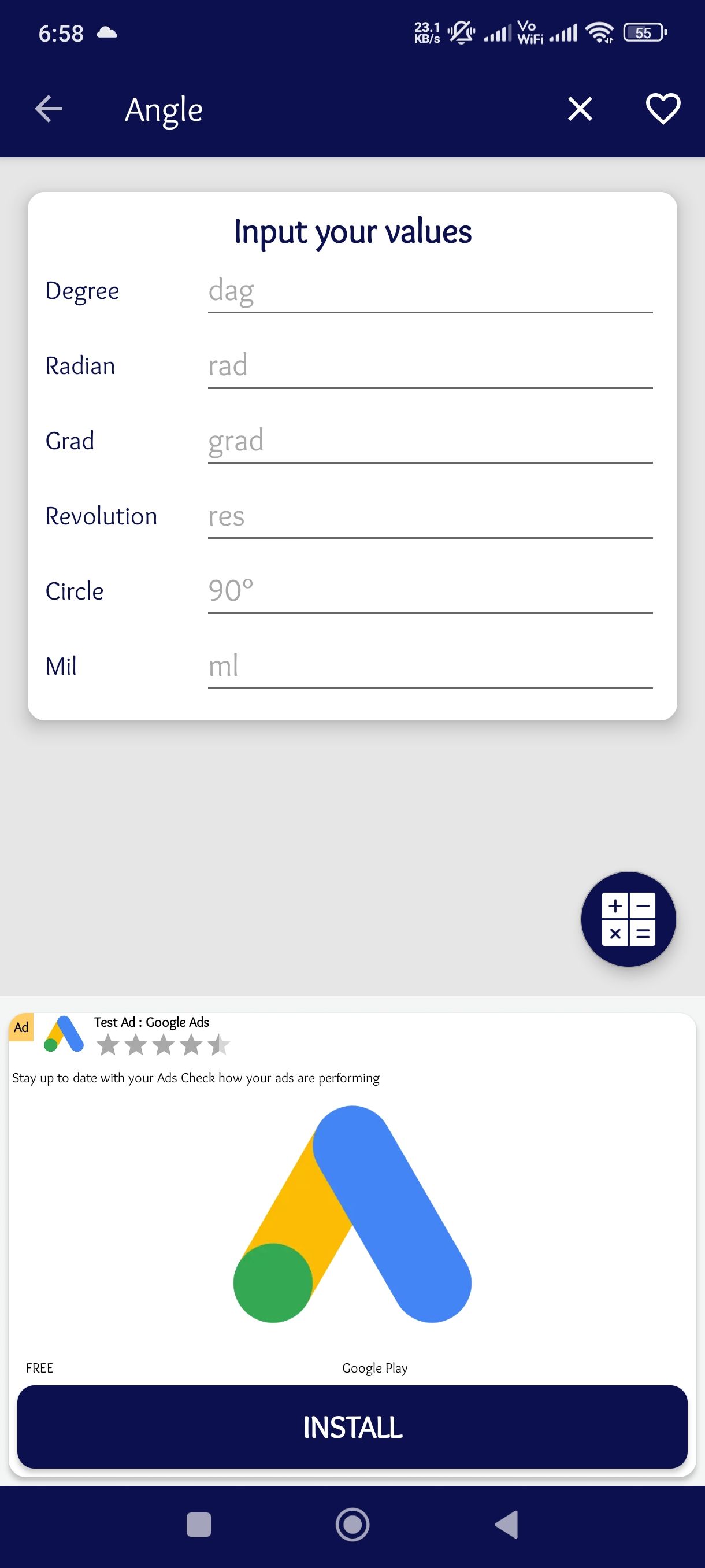Focus the Degree input field
The image size is (705, 1568).
point(429,292)
